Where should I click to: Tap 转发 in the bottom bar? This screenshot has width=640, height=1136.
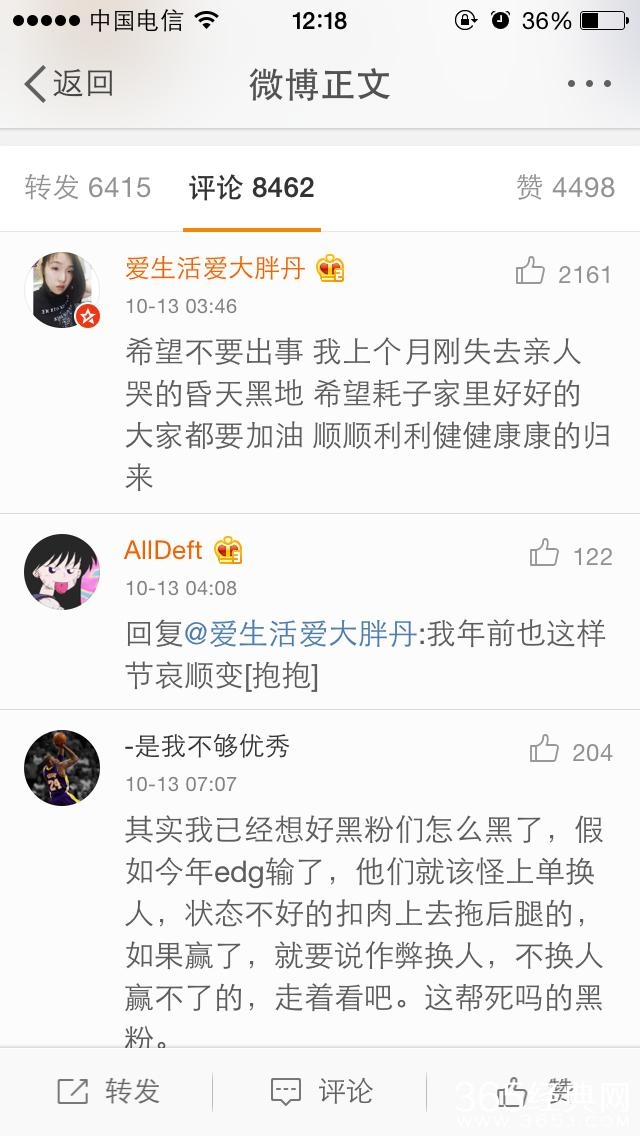pyautogui.click(x=108, y=1091)
